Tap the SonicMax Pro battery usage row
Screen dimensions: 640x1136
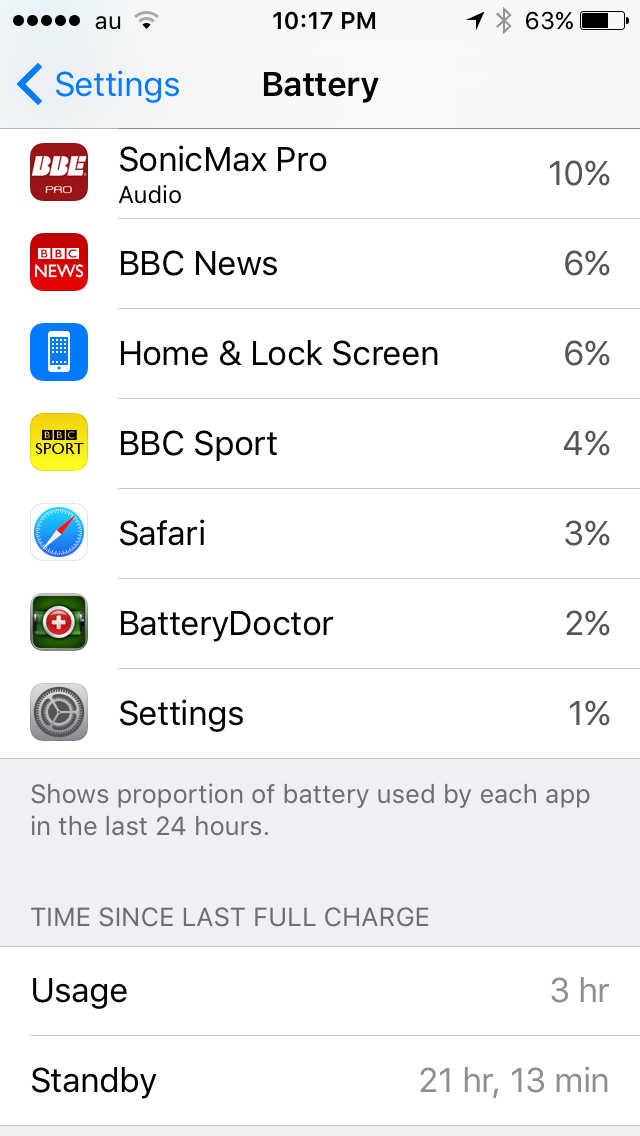320,174
